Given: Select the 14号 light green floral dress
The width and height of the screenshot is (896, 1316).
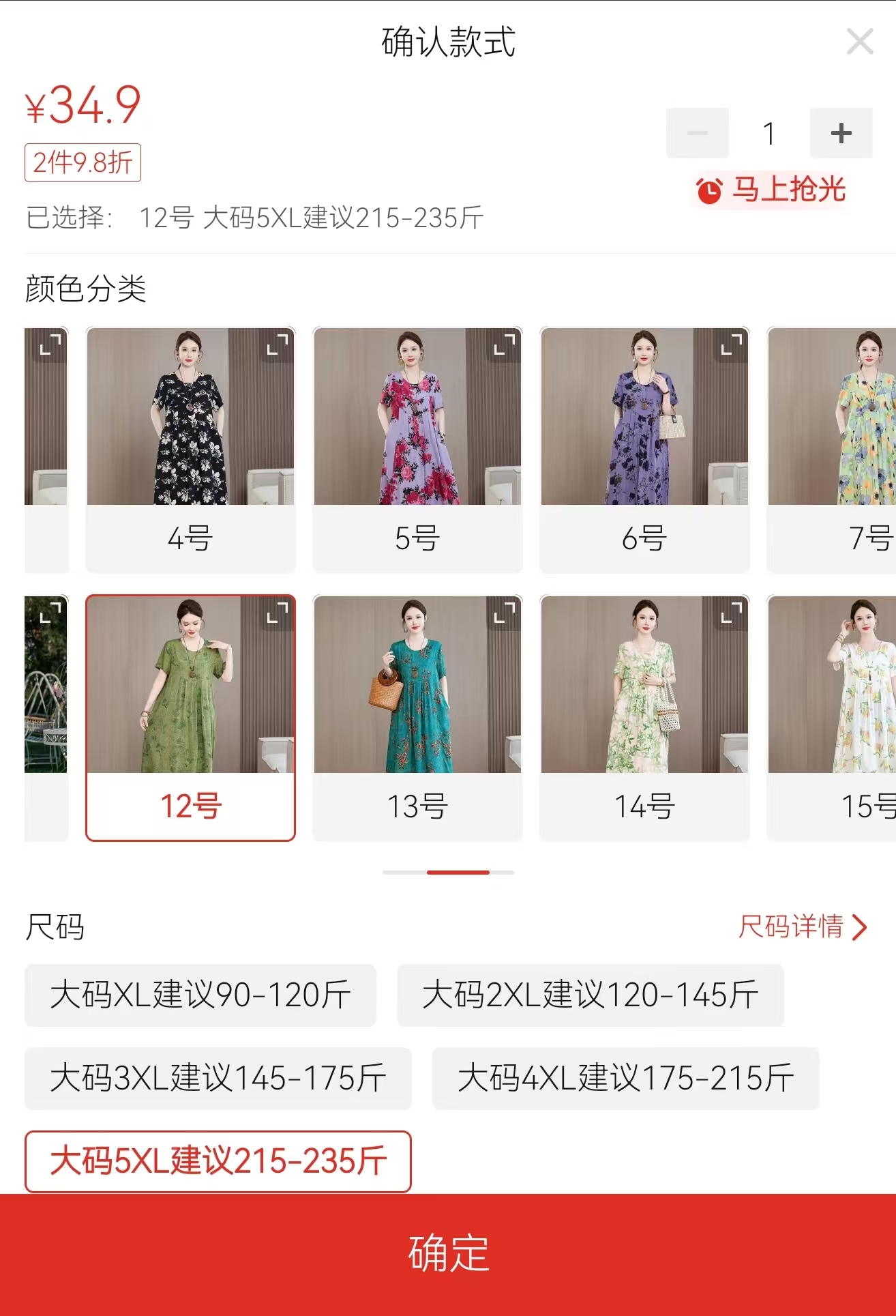Looking at the screenshot, I should pos(644,718).
